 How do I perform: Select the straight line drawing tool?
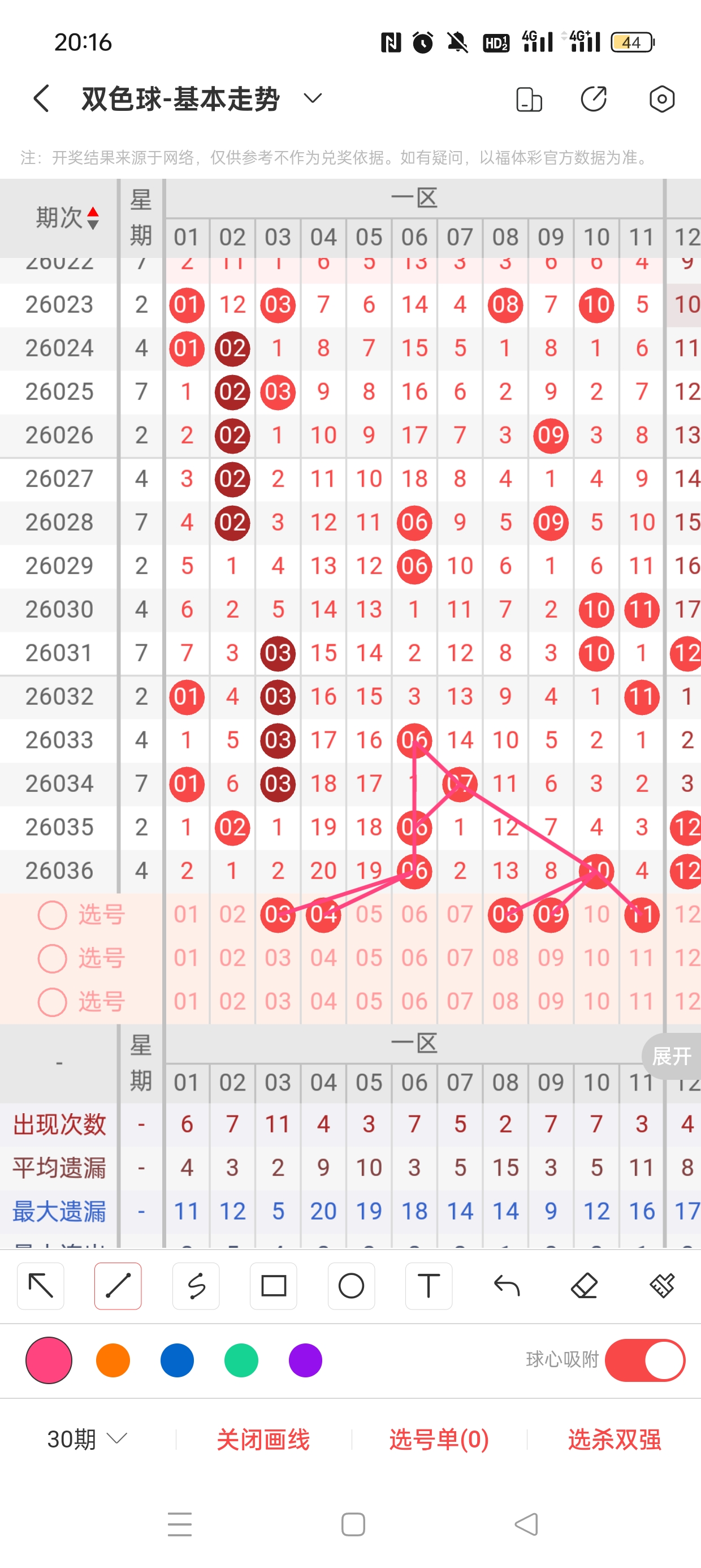pos(118,1286)
